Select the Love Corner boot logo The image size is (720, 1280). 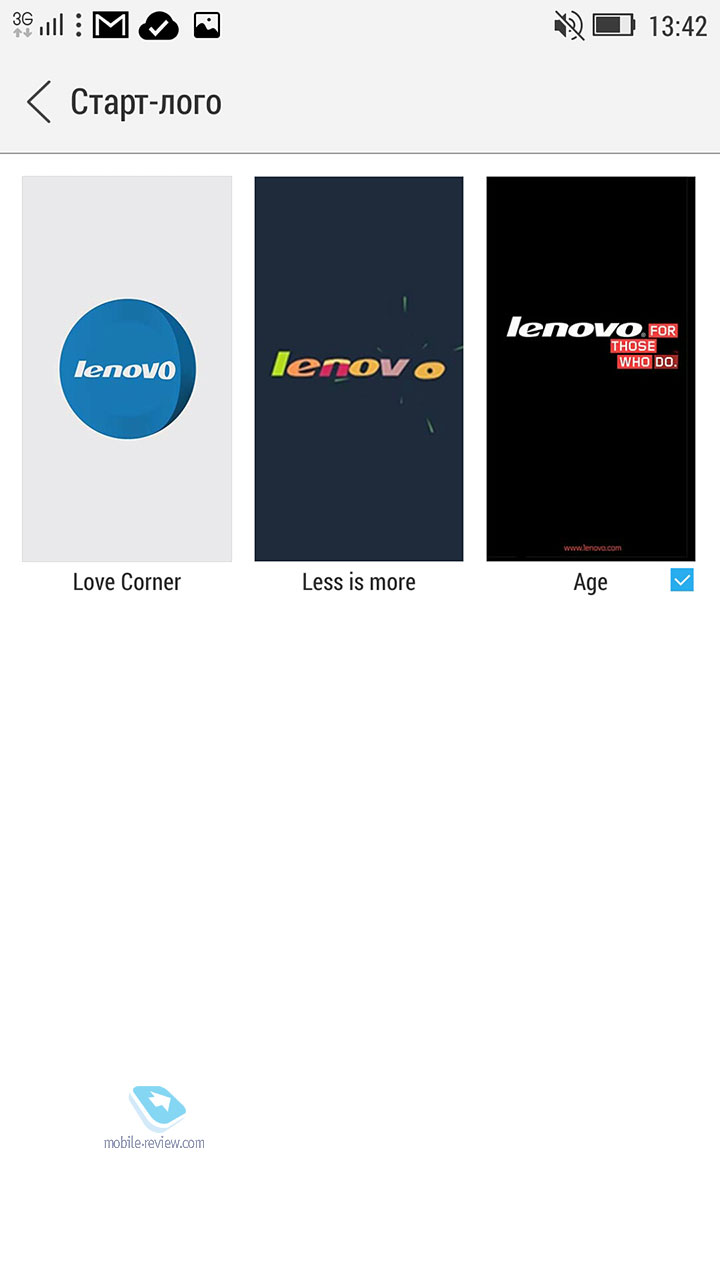click(x=127, y=369)
